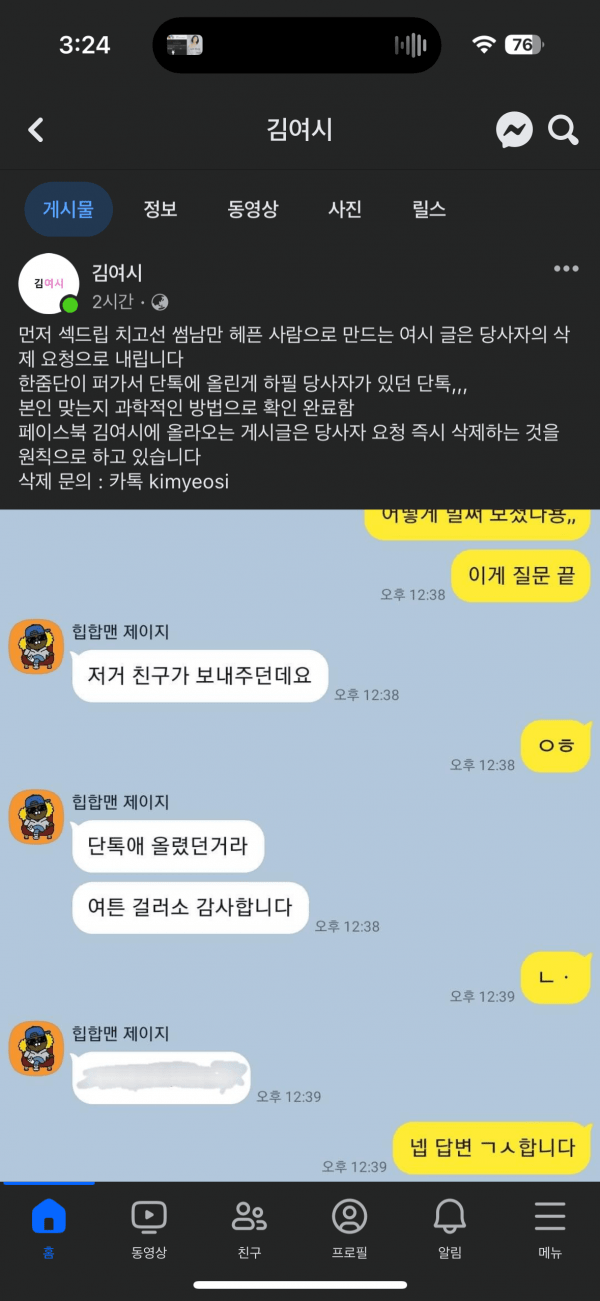The image size is (600, 1301).
Task: Open the KakaoTalk chat screenshot image
Action: coord(300,840)
